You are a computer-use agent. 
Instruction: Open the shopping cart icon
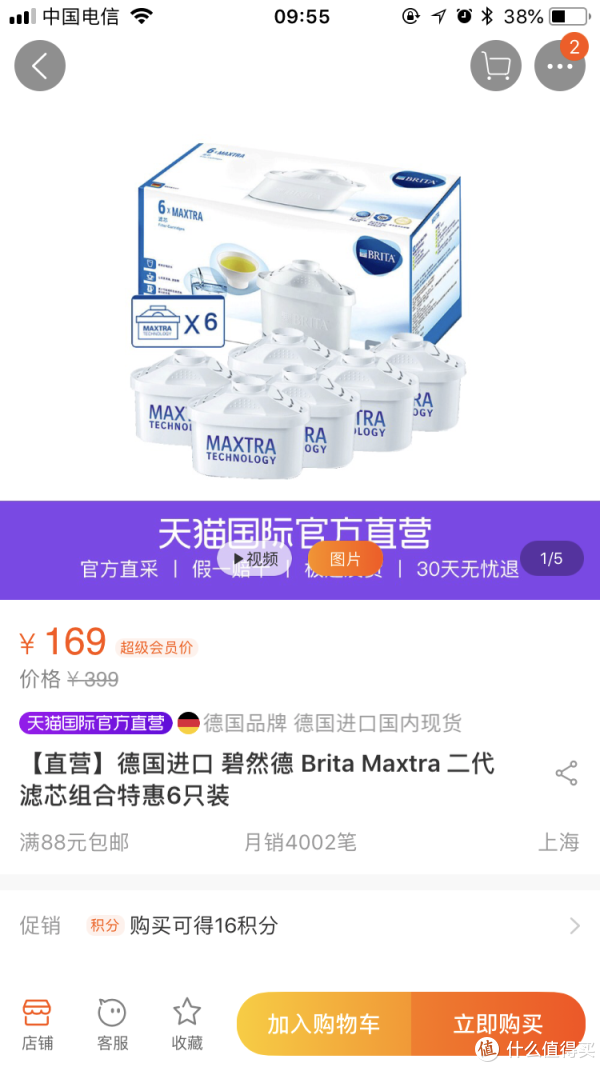coord(496,66)
